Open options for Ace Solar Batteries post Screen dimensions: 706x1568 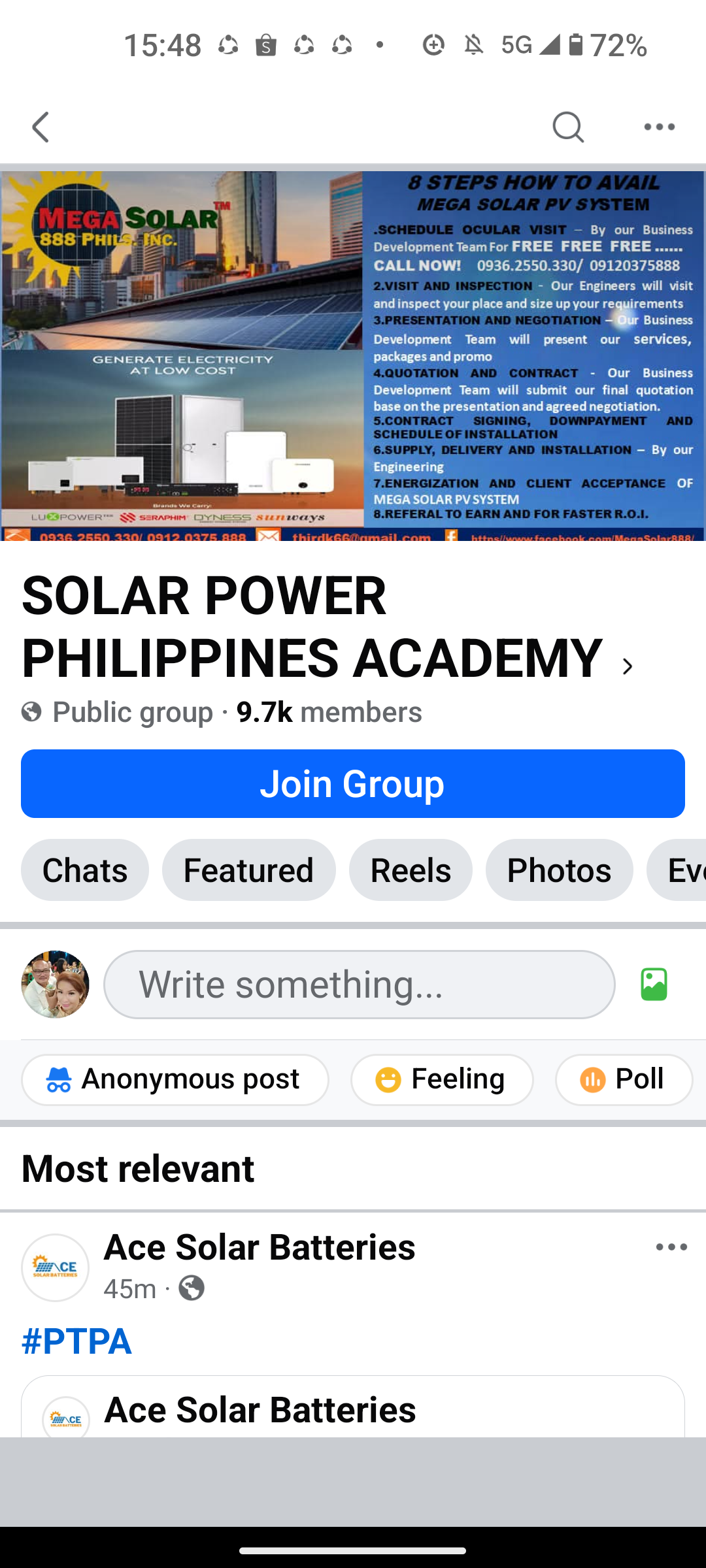671,1247
